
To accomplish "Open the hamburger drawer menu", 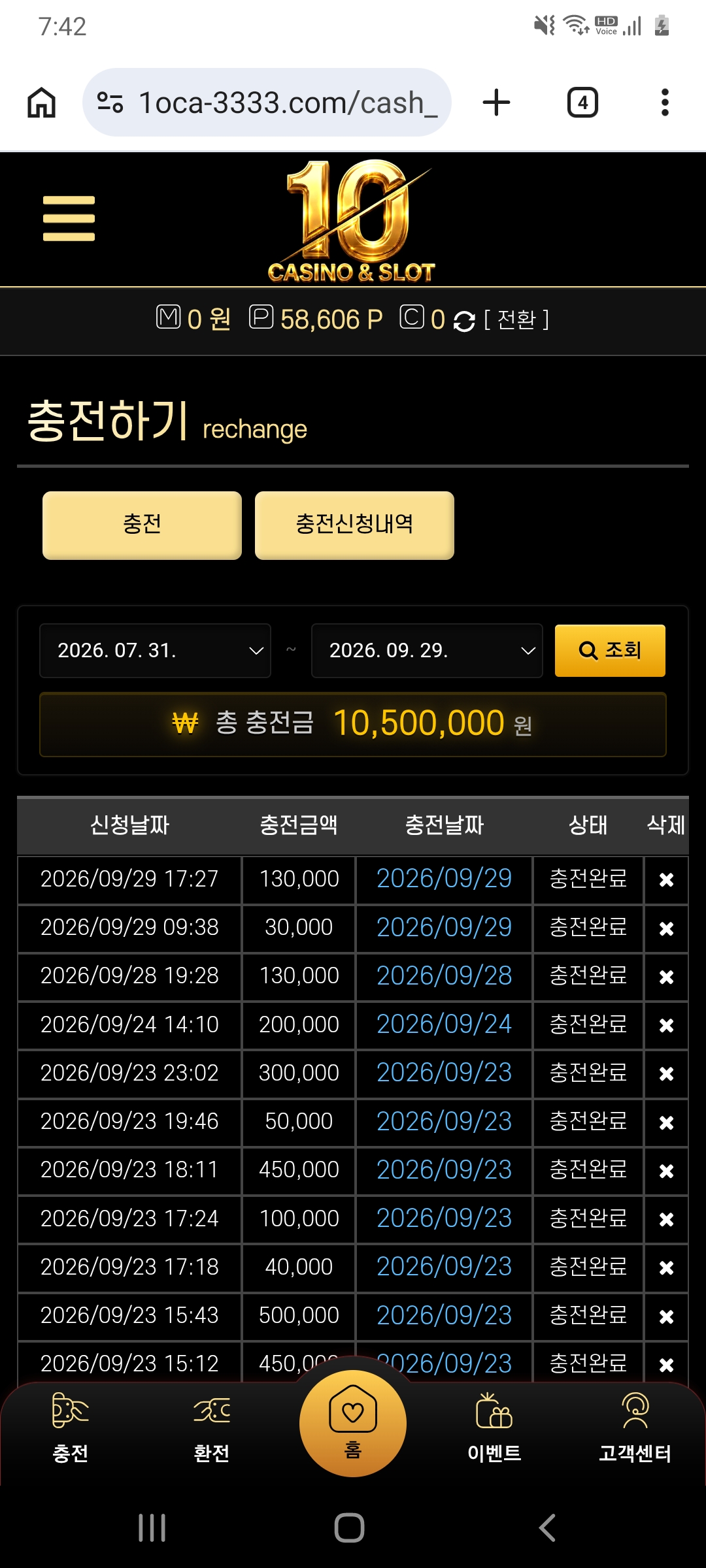I will tap(69, 218).
